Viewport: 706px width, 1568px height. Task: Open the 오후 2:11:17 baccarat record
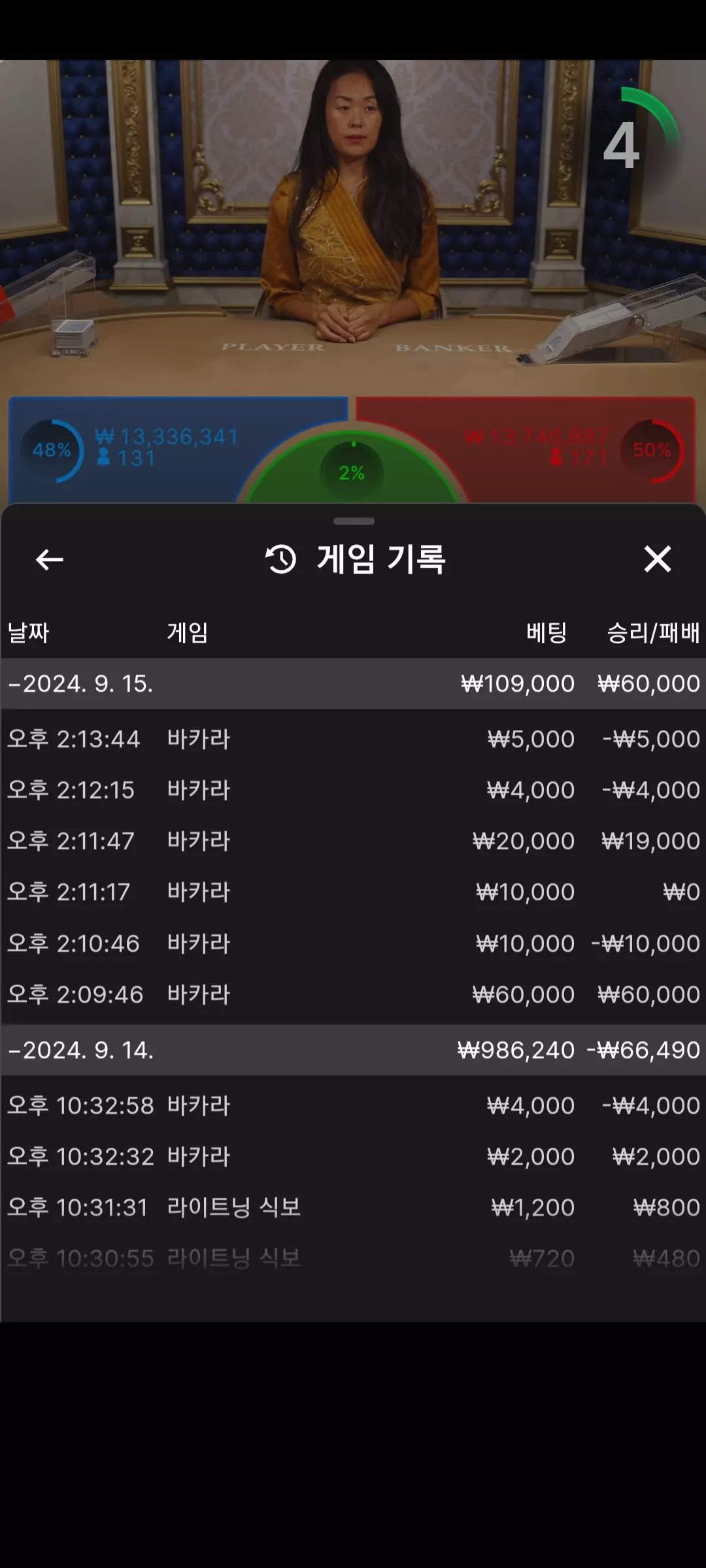[x=353, y=892]
